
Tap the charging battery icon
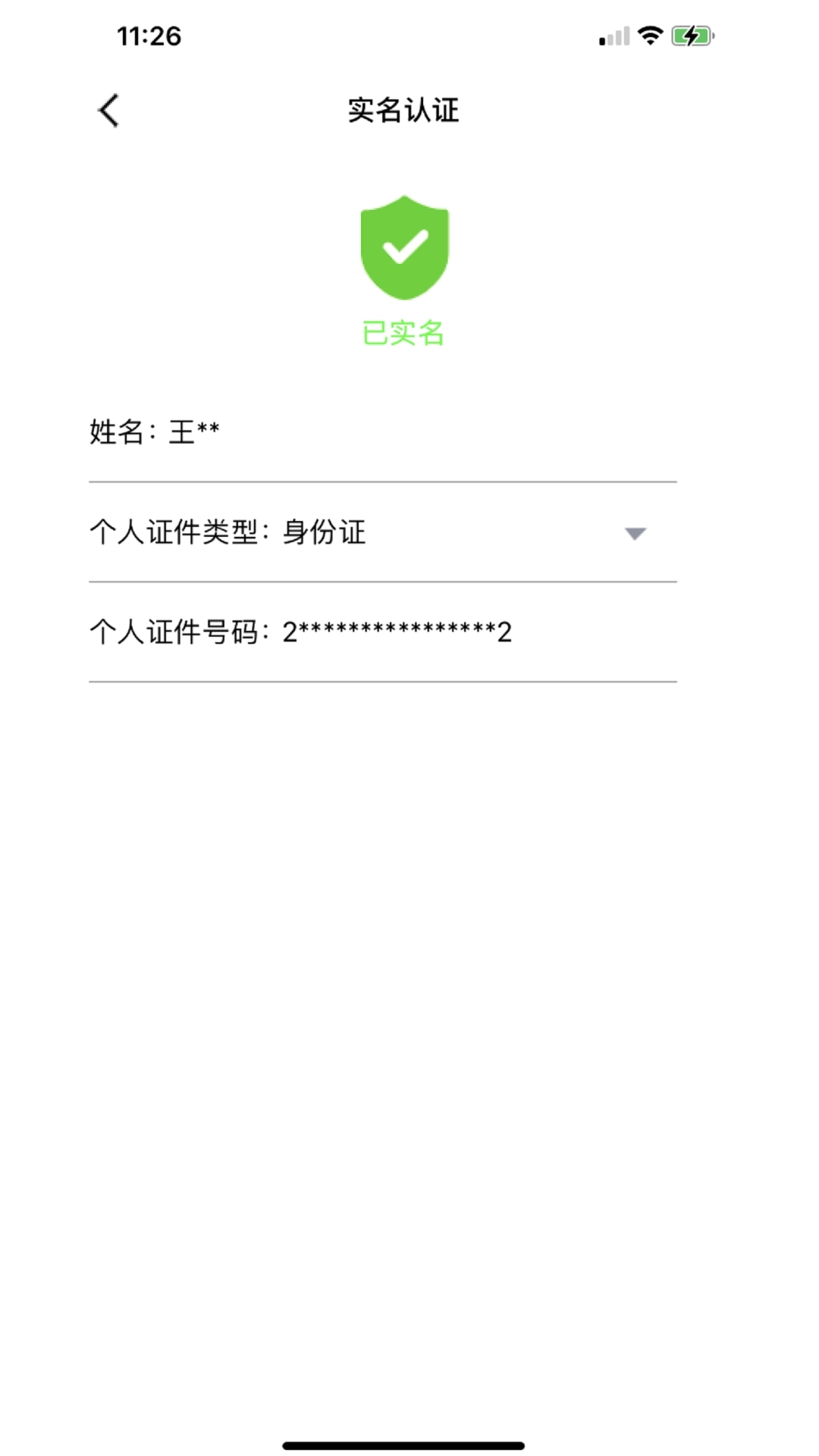pos(692,34)
